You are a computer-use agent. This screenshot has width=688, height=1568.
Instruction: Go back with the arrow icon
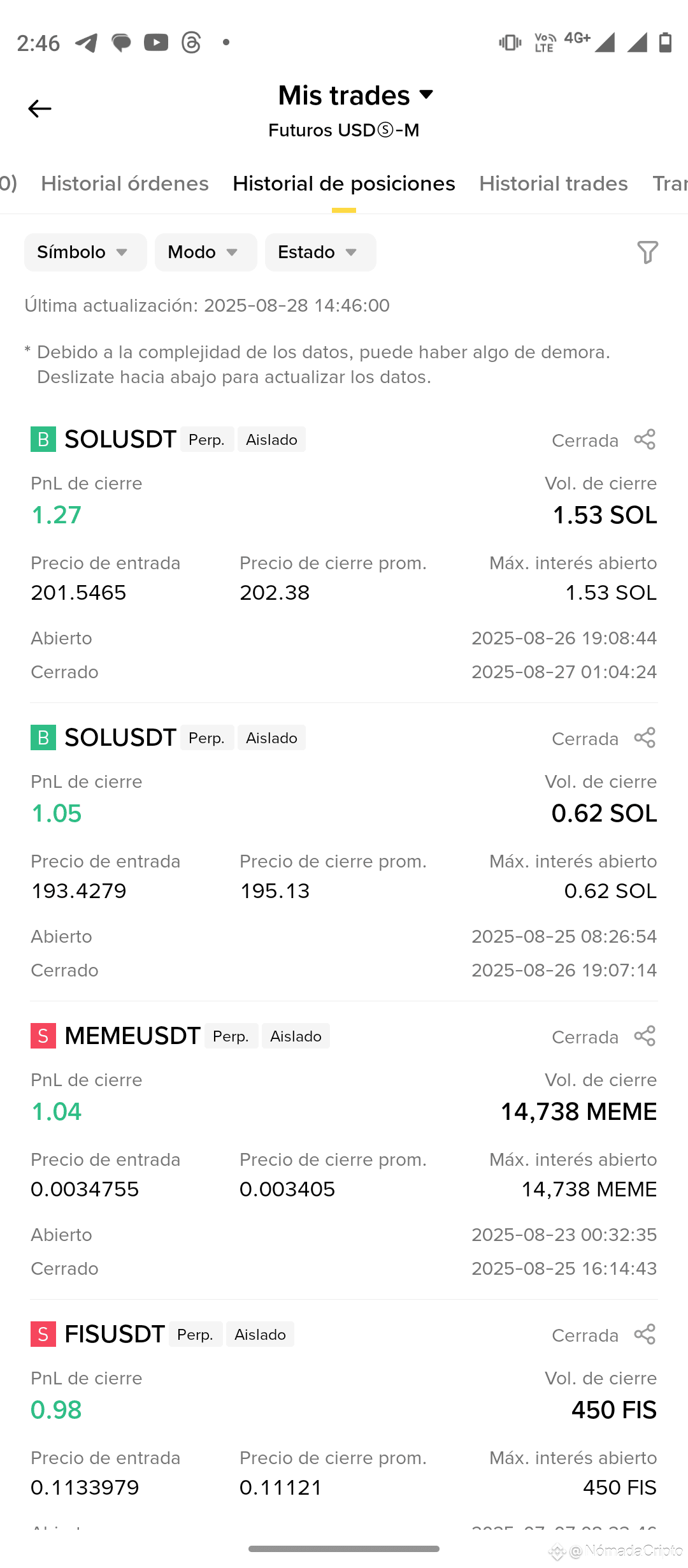(39, 109)
